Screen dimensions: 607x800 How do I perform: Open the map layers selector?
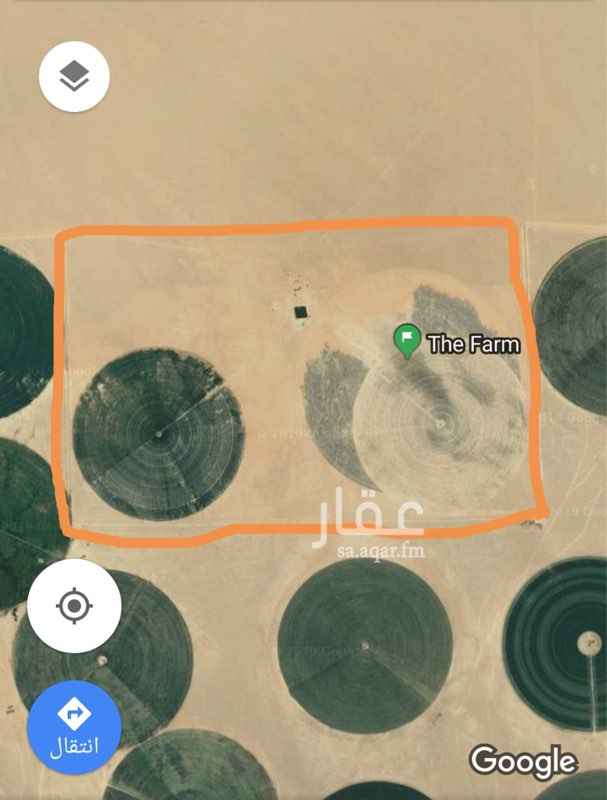coord(74,76)
